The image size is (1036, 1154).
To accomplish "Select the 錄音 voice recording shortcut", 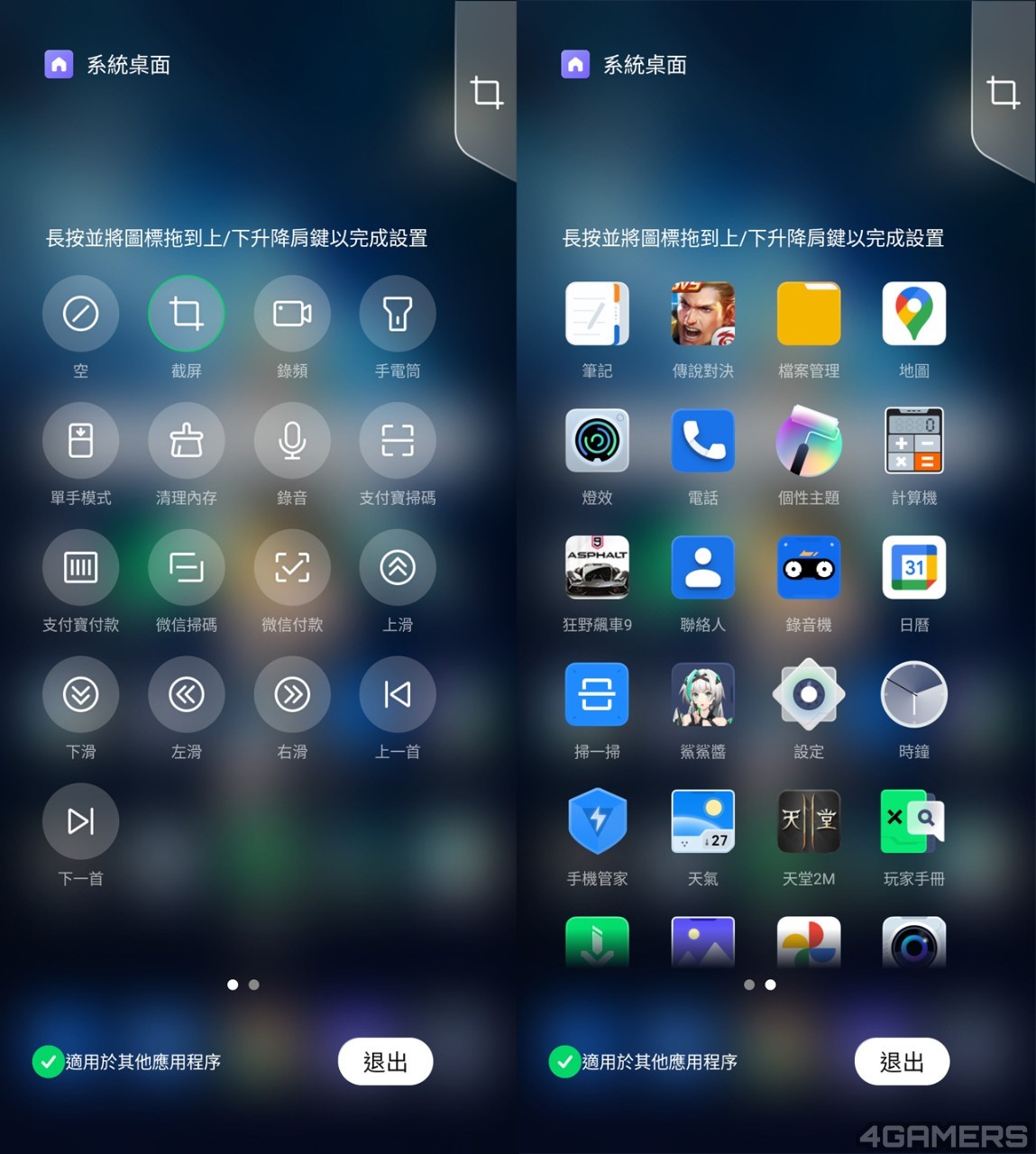I will point(292,441).
